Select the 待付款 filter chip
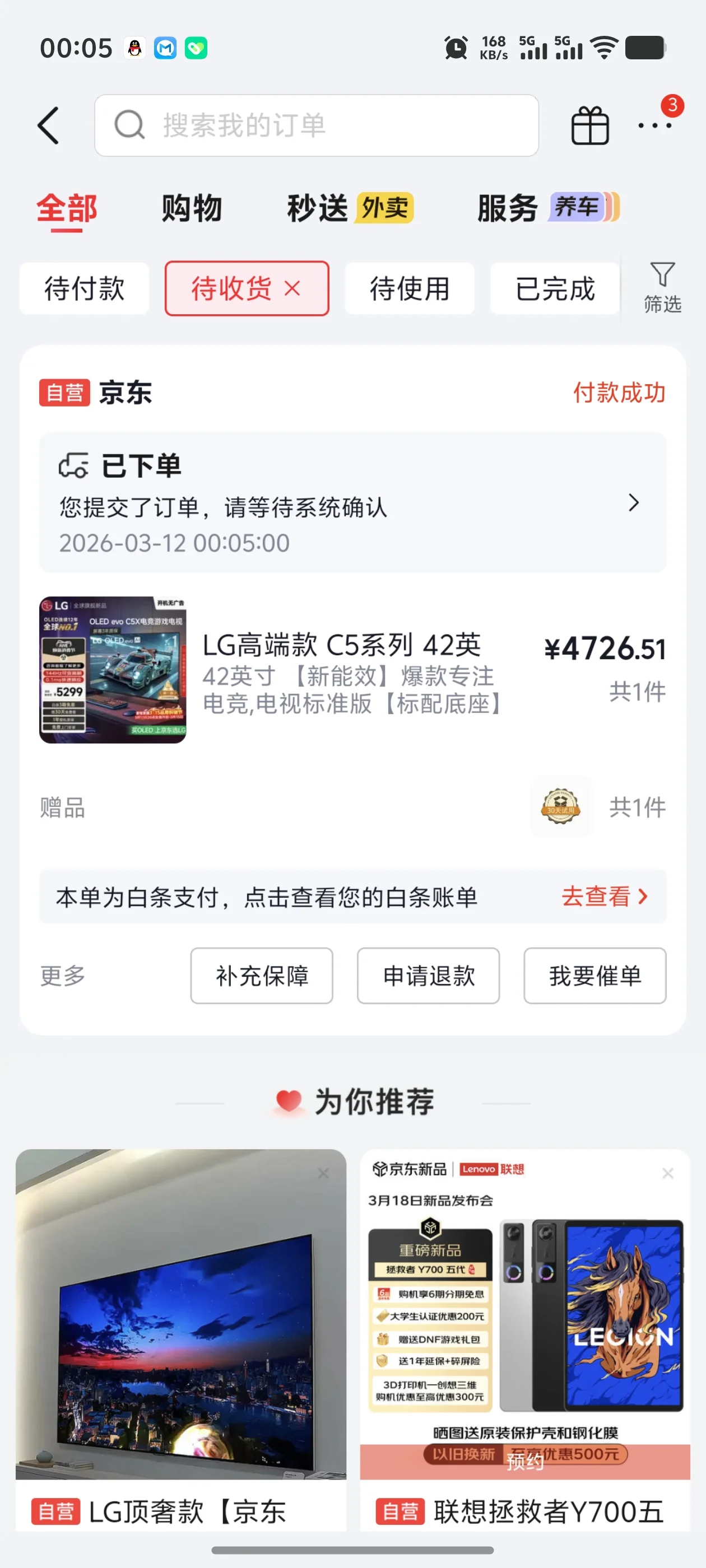The image size is (706, 1568). [x=84, y=288]
